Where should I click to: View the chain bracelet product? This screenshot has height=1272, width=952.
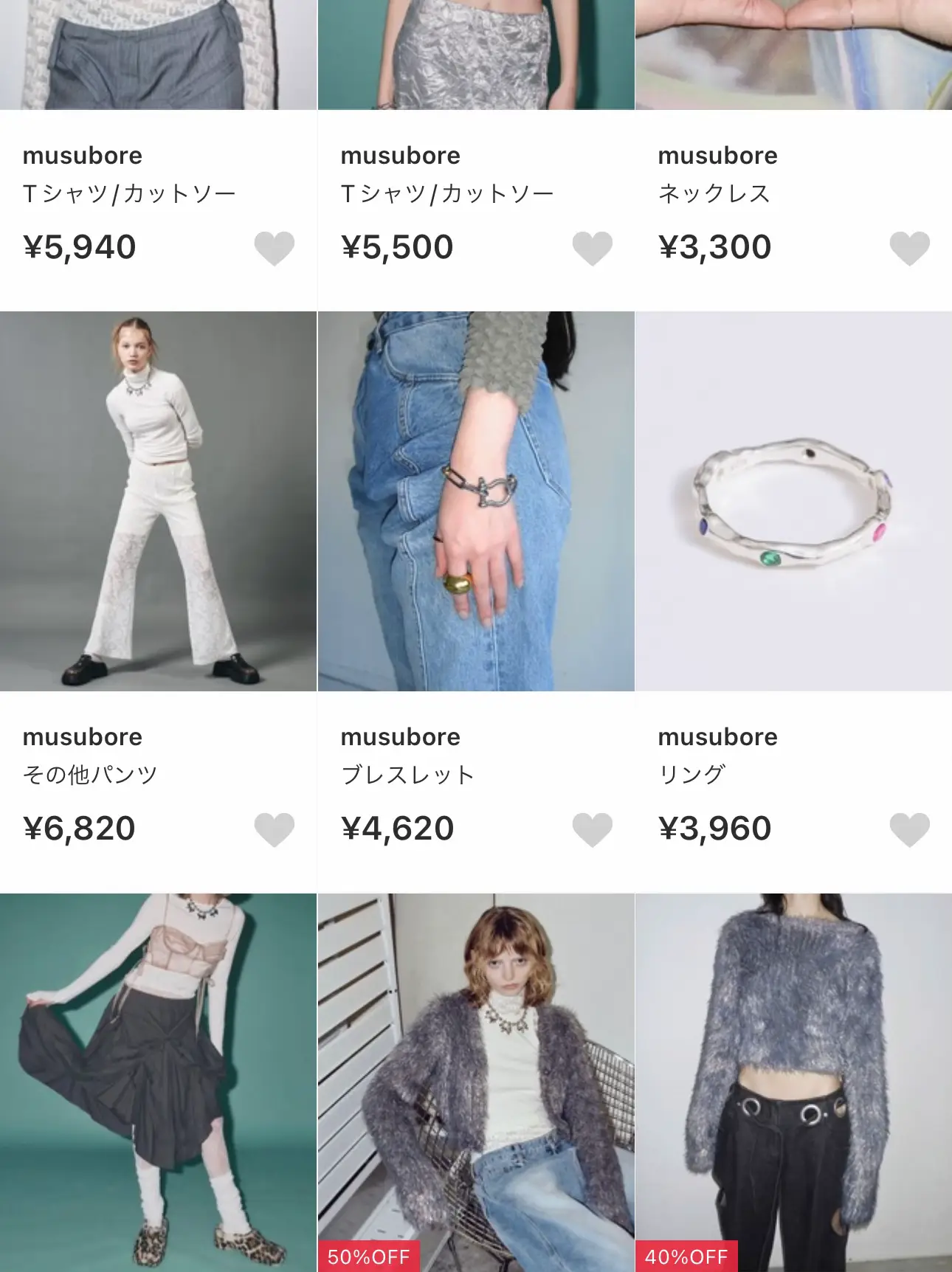point(476,502)
